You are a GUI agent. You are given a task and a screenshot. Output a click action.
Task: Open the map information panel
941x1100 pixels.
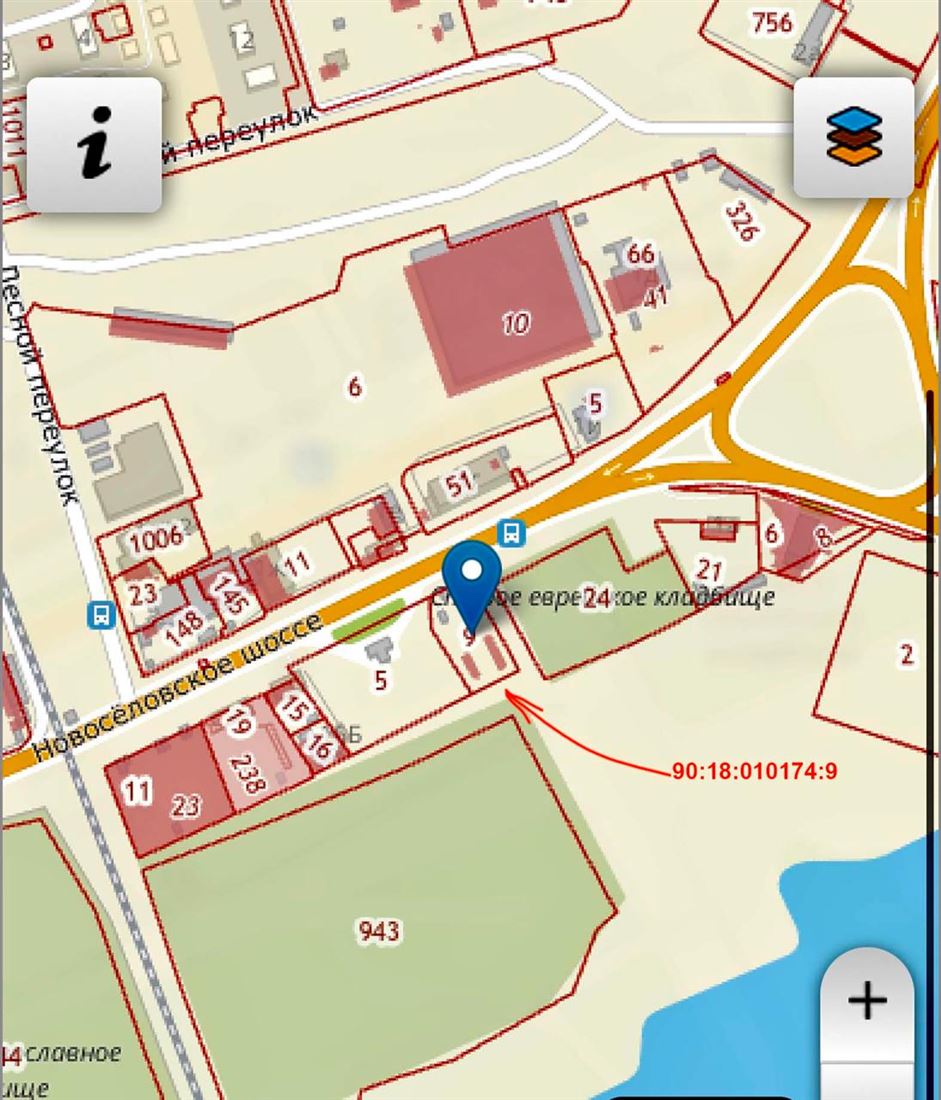94,145
